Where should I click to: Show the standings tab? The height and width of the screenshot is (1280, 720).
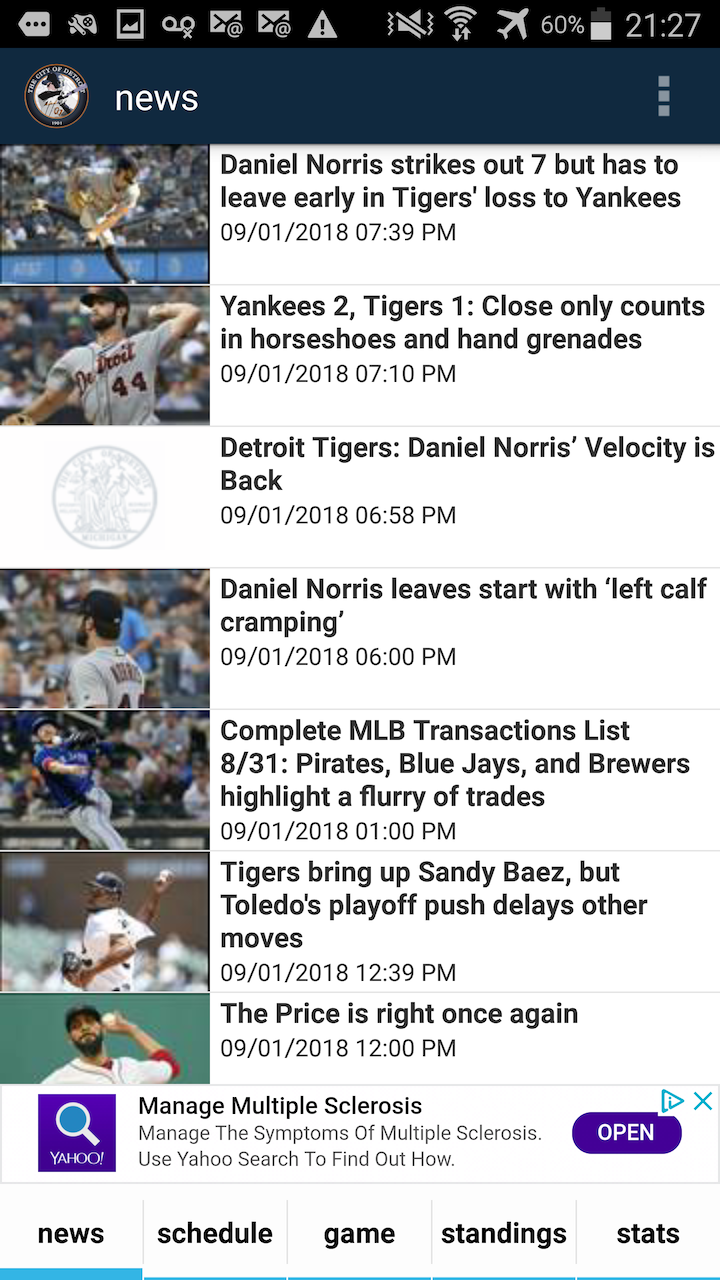pyautogui.click(x=504, y=1233)
